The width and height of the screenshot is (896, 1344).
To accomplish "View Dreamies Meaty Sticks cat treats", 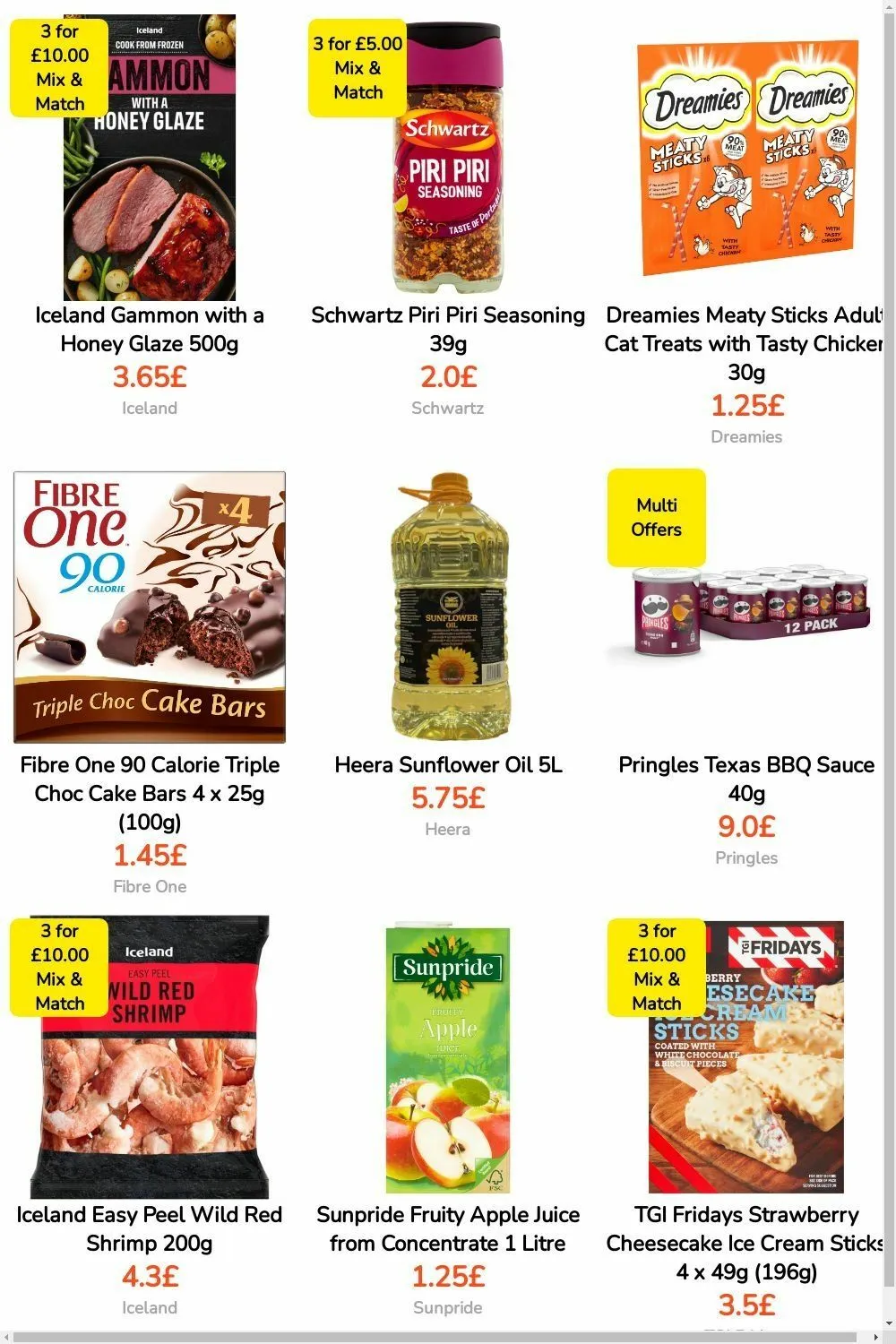I will (x=745, y=342).
